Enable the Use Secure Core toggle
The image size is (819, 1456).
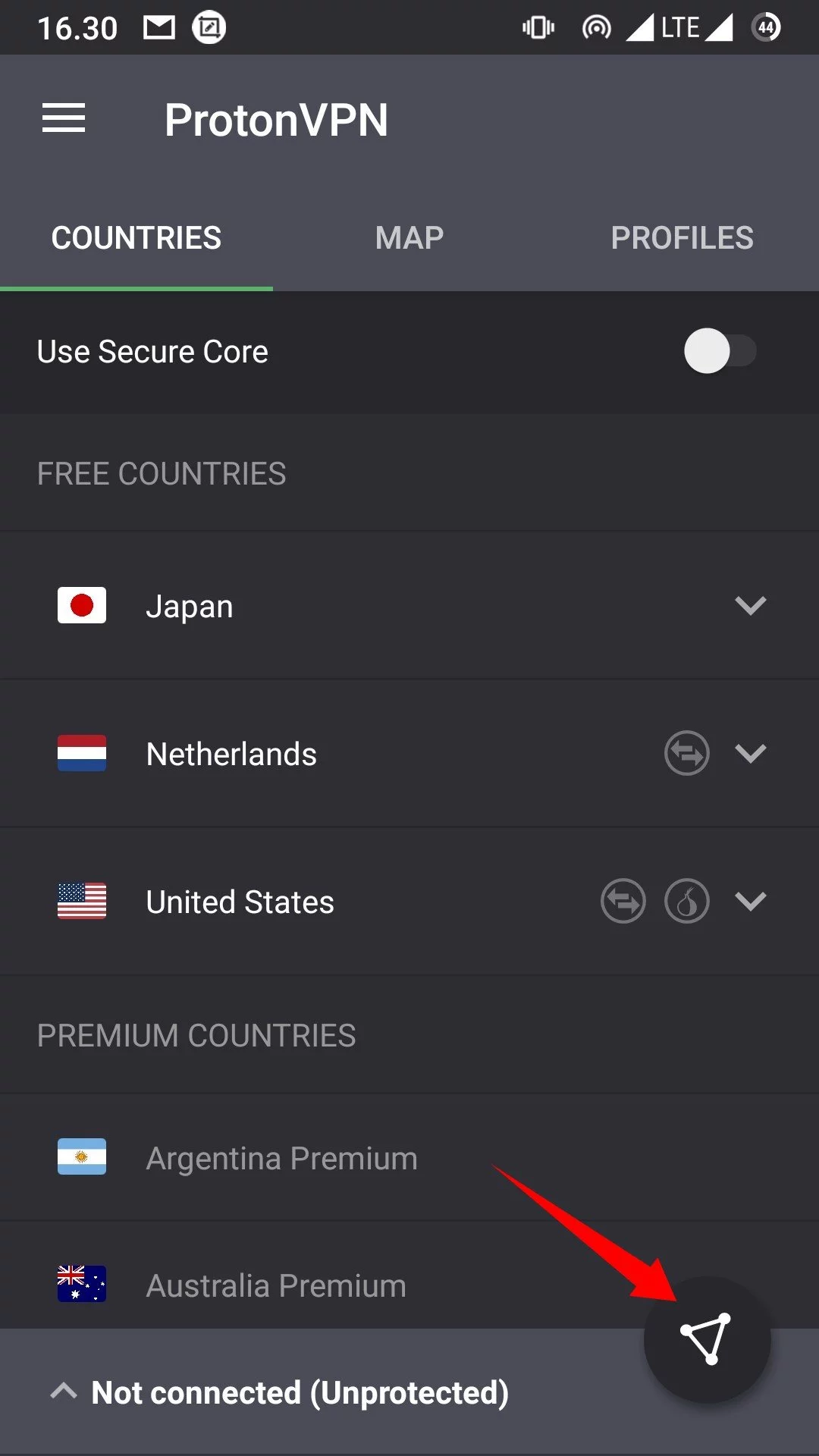pyautogui.click(x=719, y=351)
